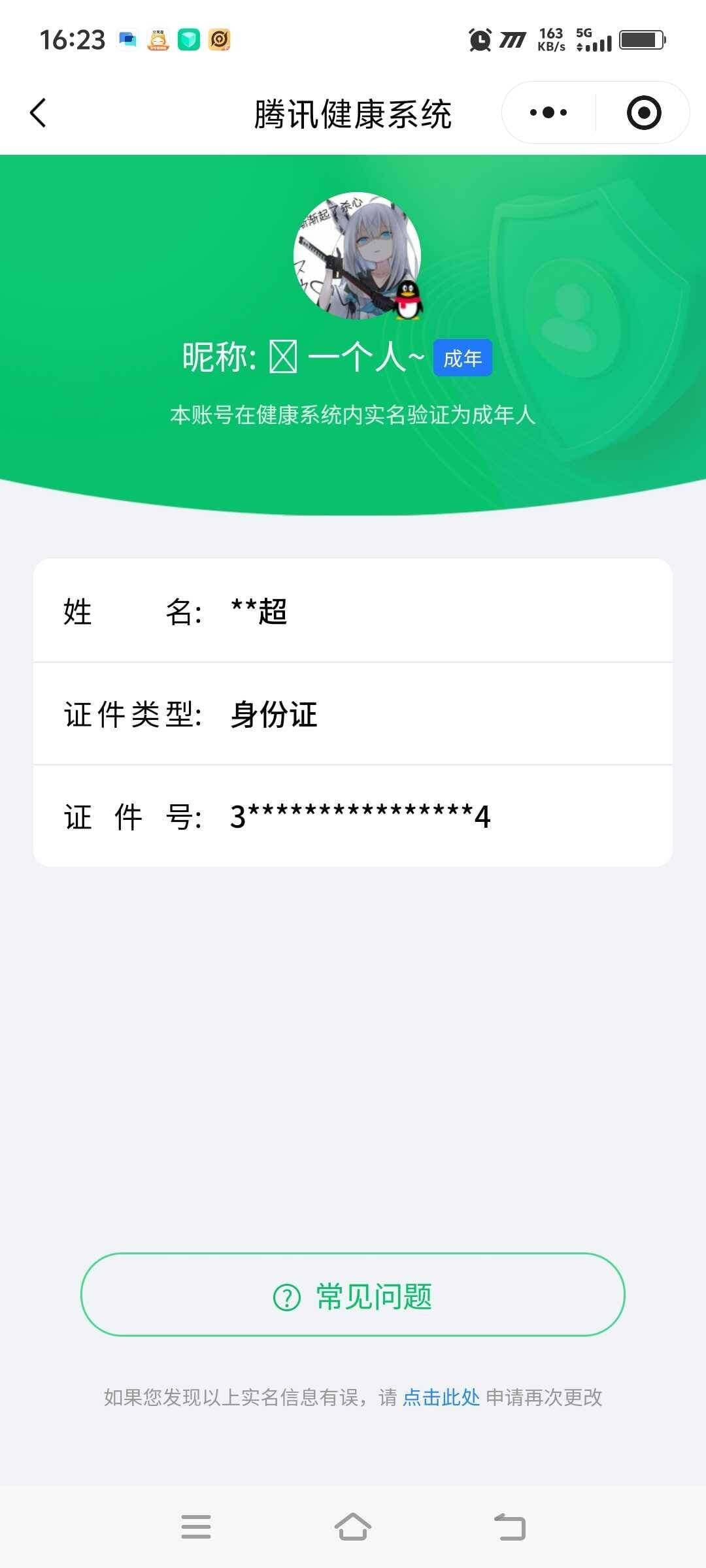Tap the masked 证件号 ID number row

[x=353, y=816]
